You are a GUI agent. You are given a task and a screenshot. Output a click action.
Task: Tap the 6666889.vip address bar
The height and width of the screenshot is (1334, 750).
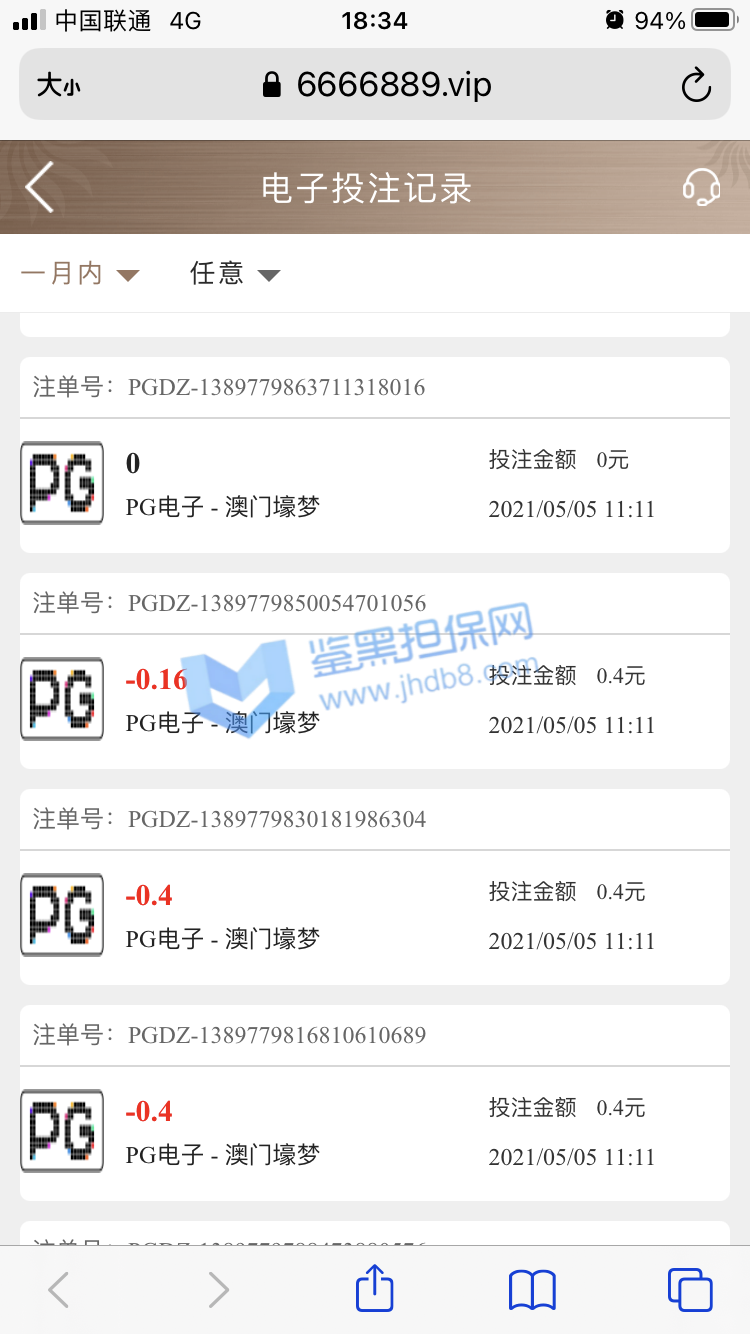(377, 85)
